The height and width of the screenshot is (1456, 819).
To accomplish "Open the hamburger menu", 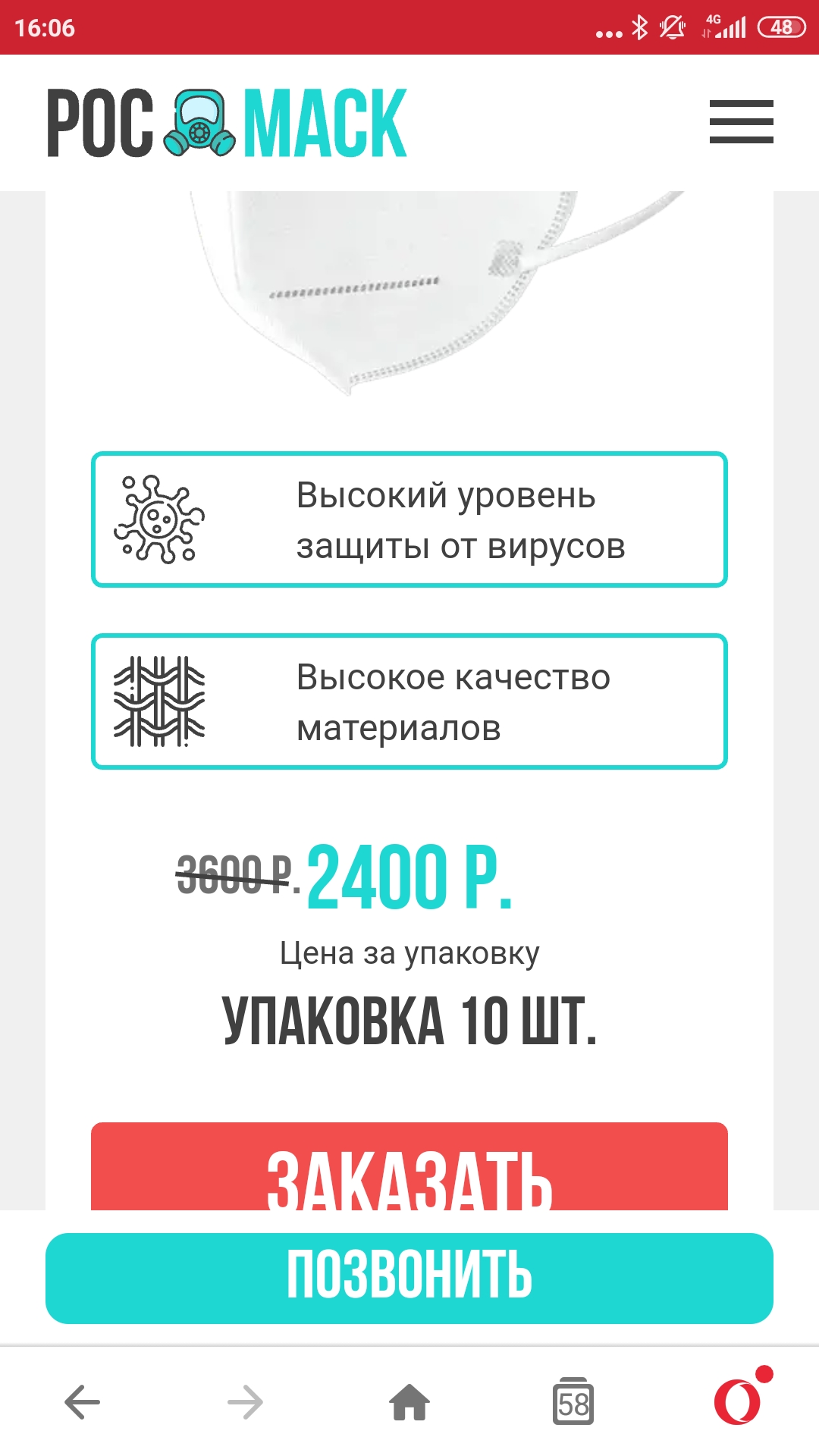I will coord(741,121).
